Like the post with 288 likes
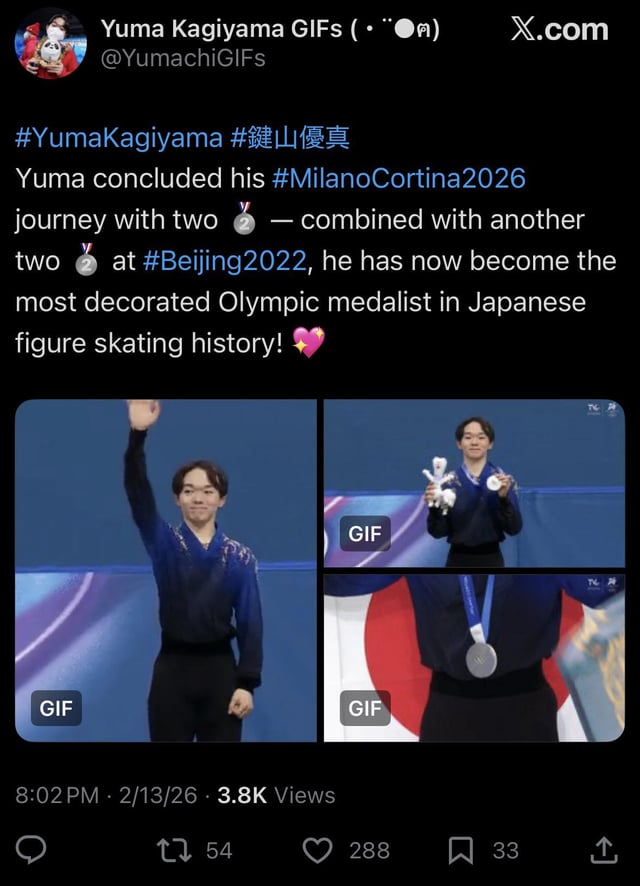Image resolution: width=640 pixels, height=886 pixels. pyautogui.click(x=317, y=850)
